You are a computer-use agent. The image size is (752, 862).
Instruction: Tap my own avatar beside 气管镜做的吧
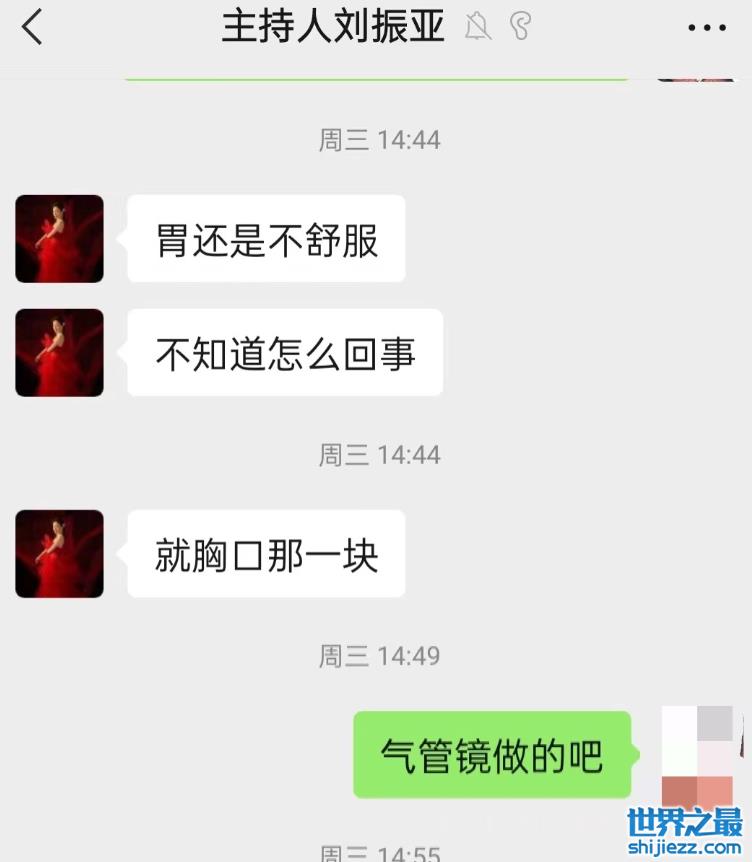701,753
